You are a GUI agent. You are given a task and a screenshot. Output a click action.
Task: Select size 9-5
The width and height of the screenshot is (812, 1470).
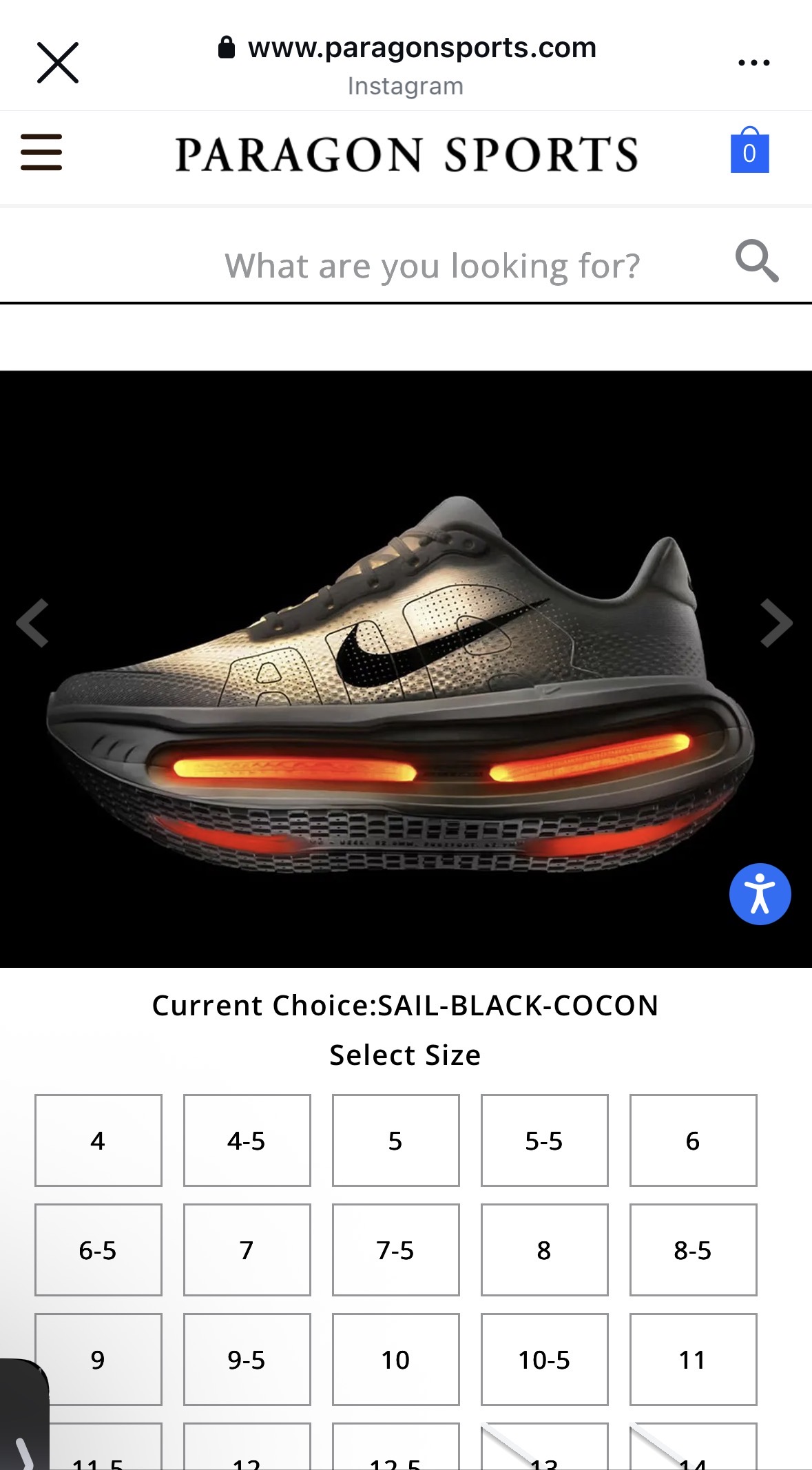click(247, 1359)
